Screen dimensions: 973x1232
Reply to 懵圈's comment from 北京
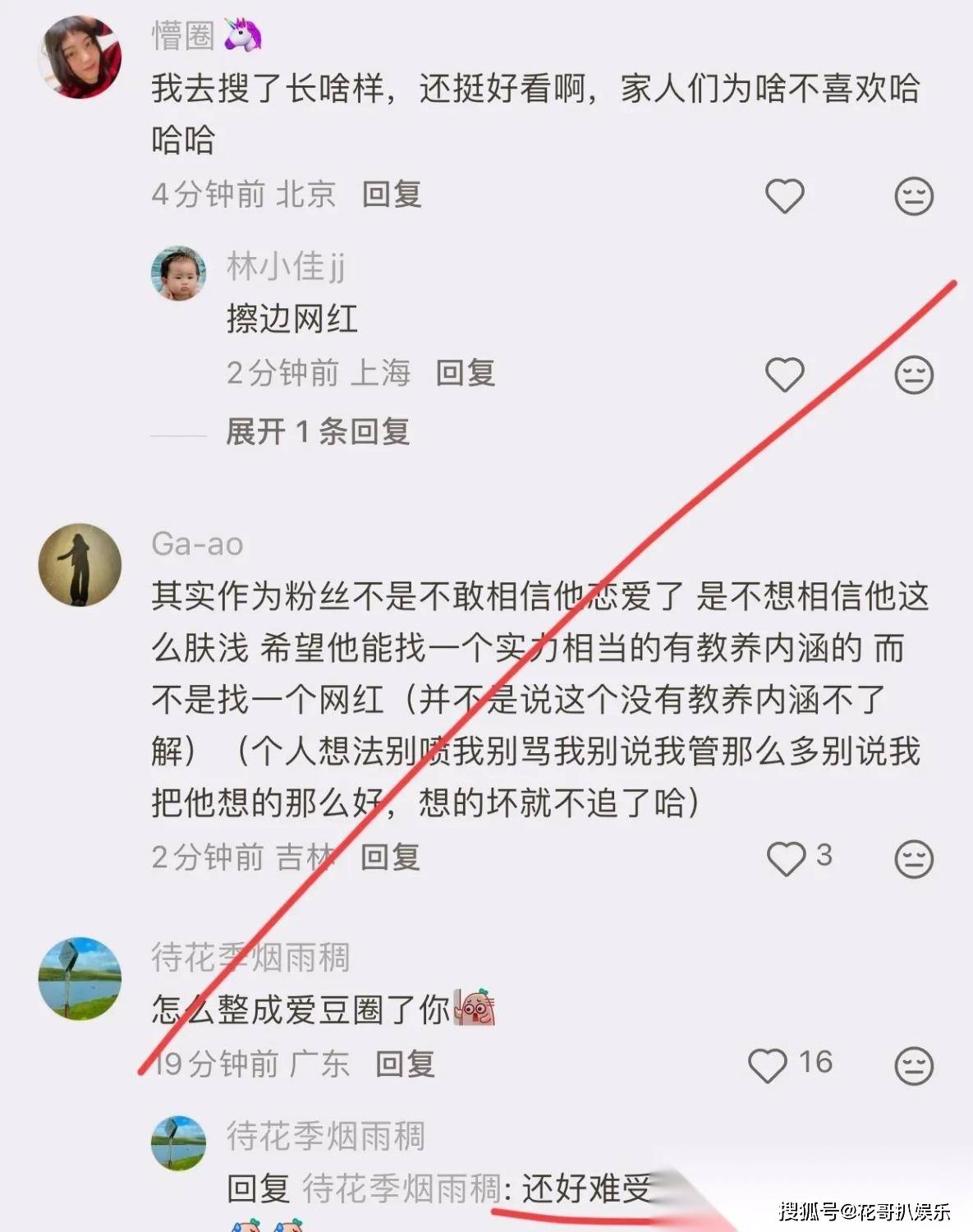point(392,195)
